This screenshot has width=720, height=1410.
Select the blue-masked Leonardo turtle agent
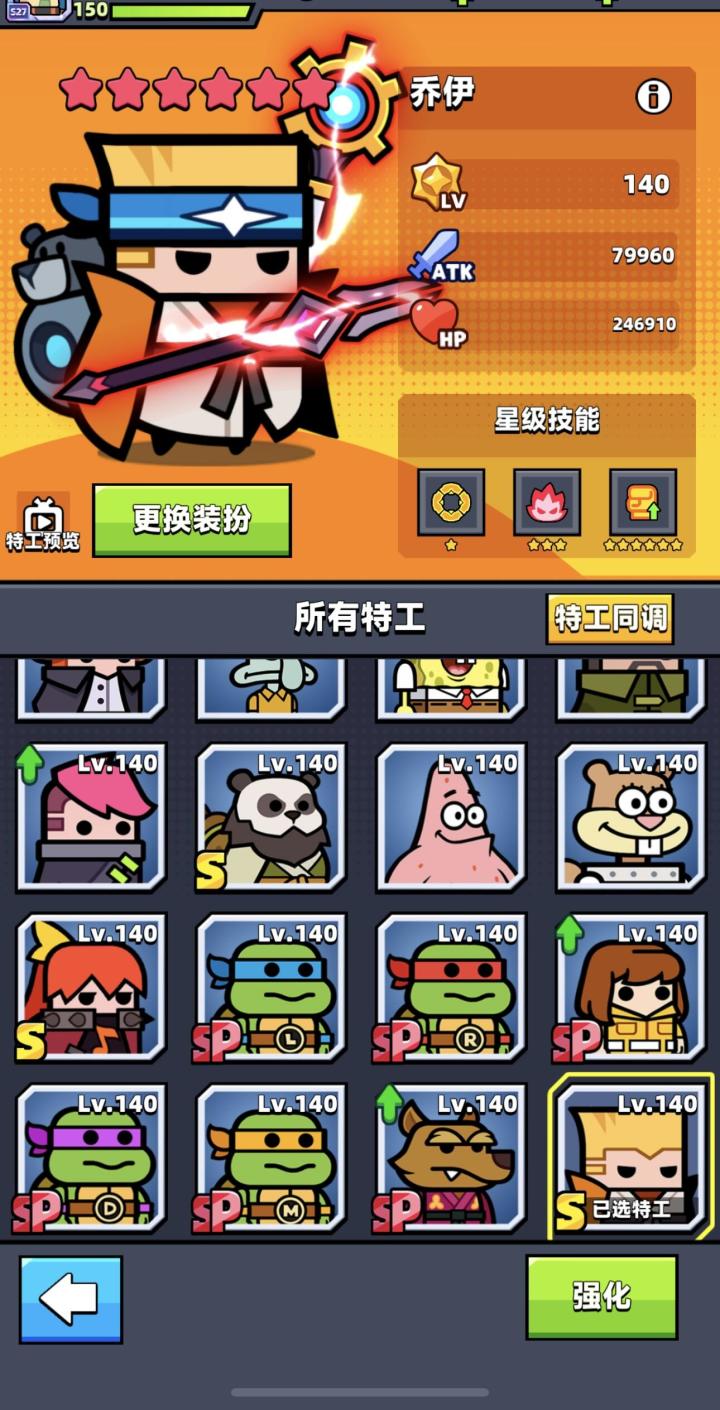[268, 988]
